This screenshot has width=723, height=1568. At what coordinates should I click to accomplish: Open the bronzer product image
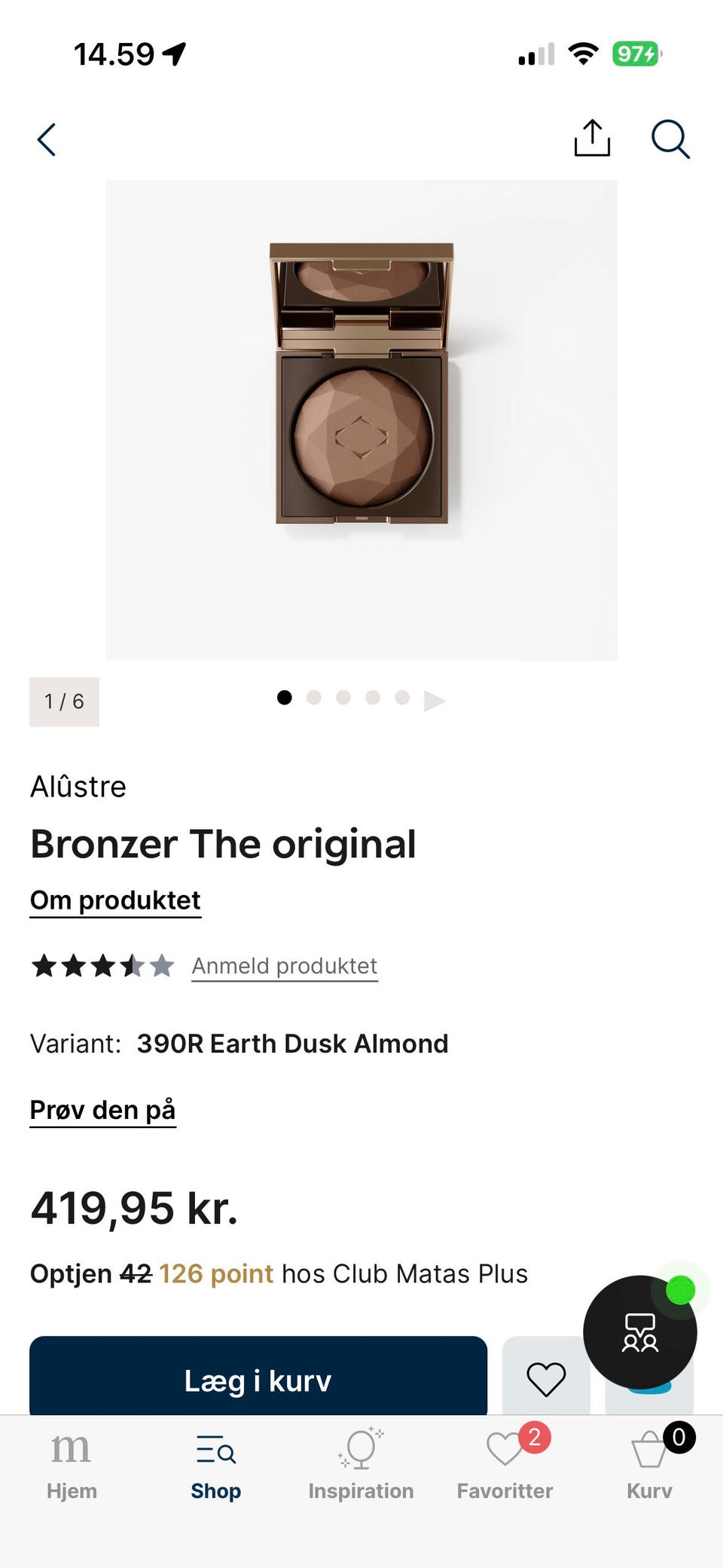[361, 420]
